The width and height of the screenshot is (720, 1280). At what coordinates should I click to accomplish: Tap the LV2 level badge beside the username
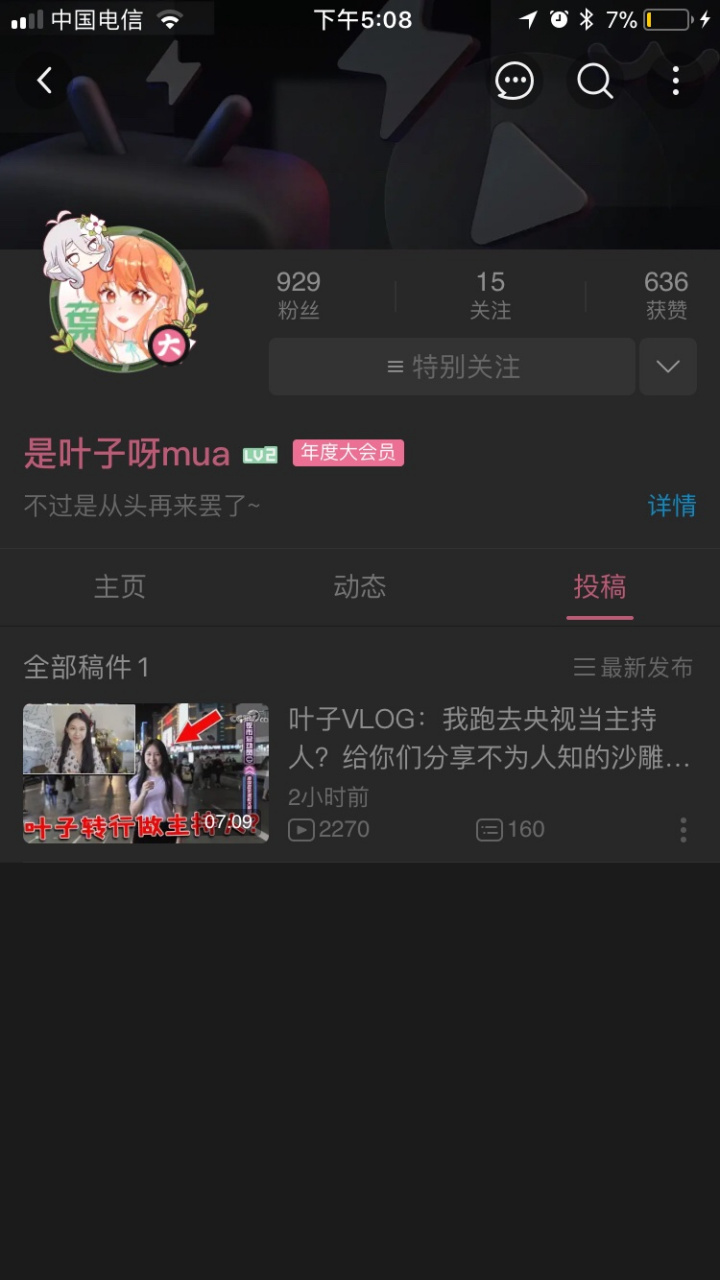(260, 454)
